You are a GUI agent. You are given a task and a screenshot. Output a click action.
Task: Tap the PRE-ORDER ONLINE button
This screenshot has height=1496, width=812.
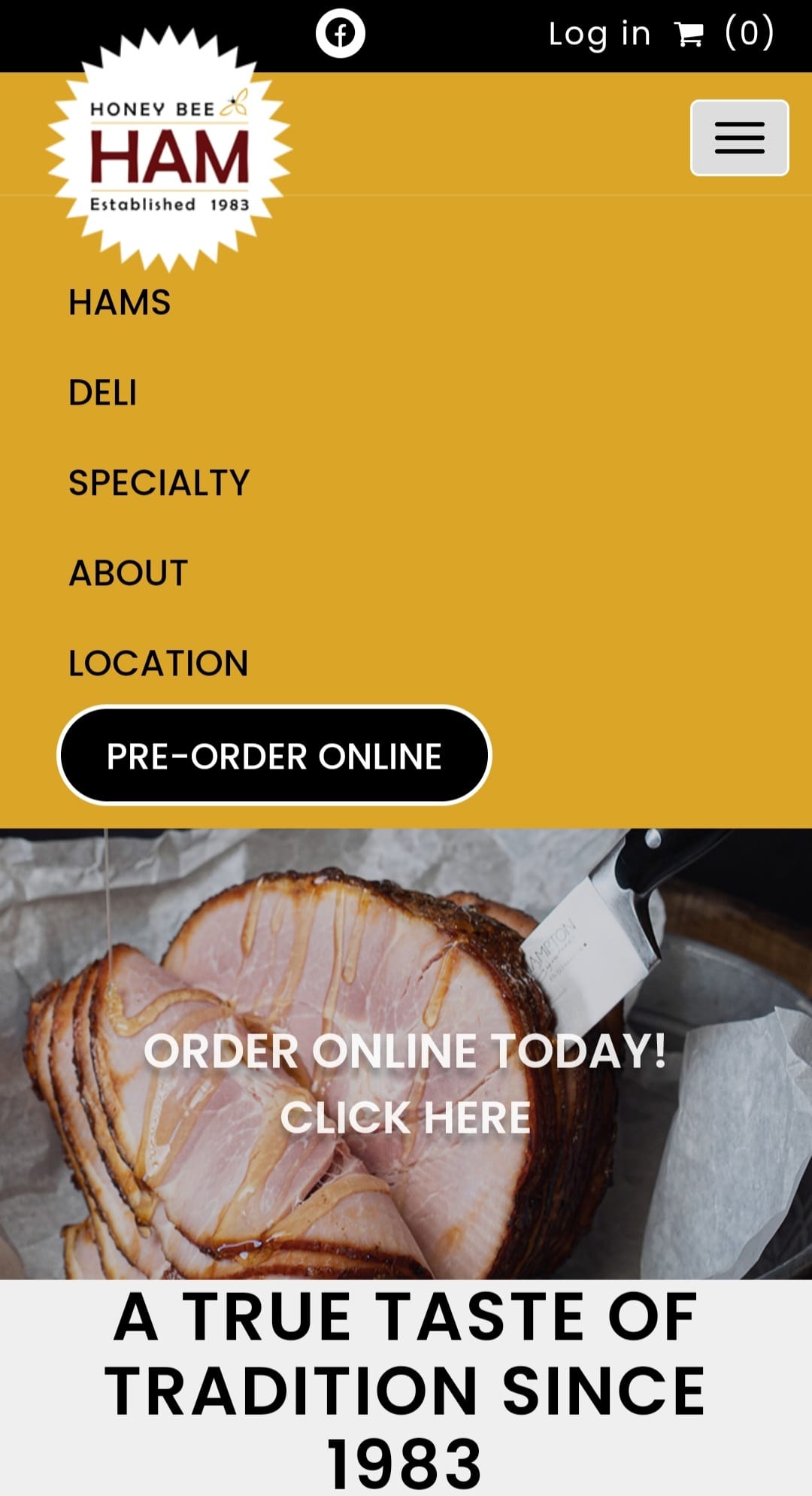274,756
